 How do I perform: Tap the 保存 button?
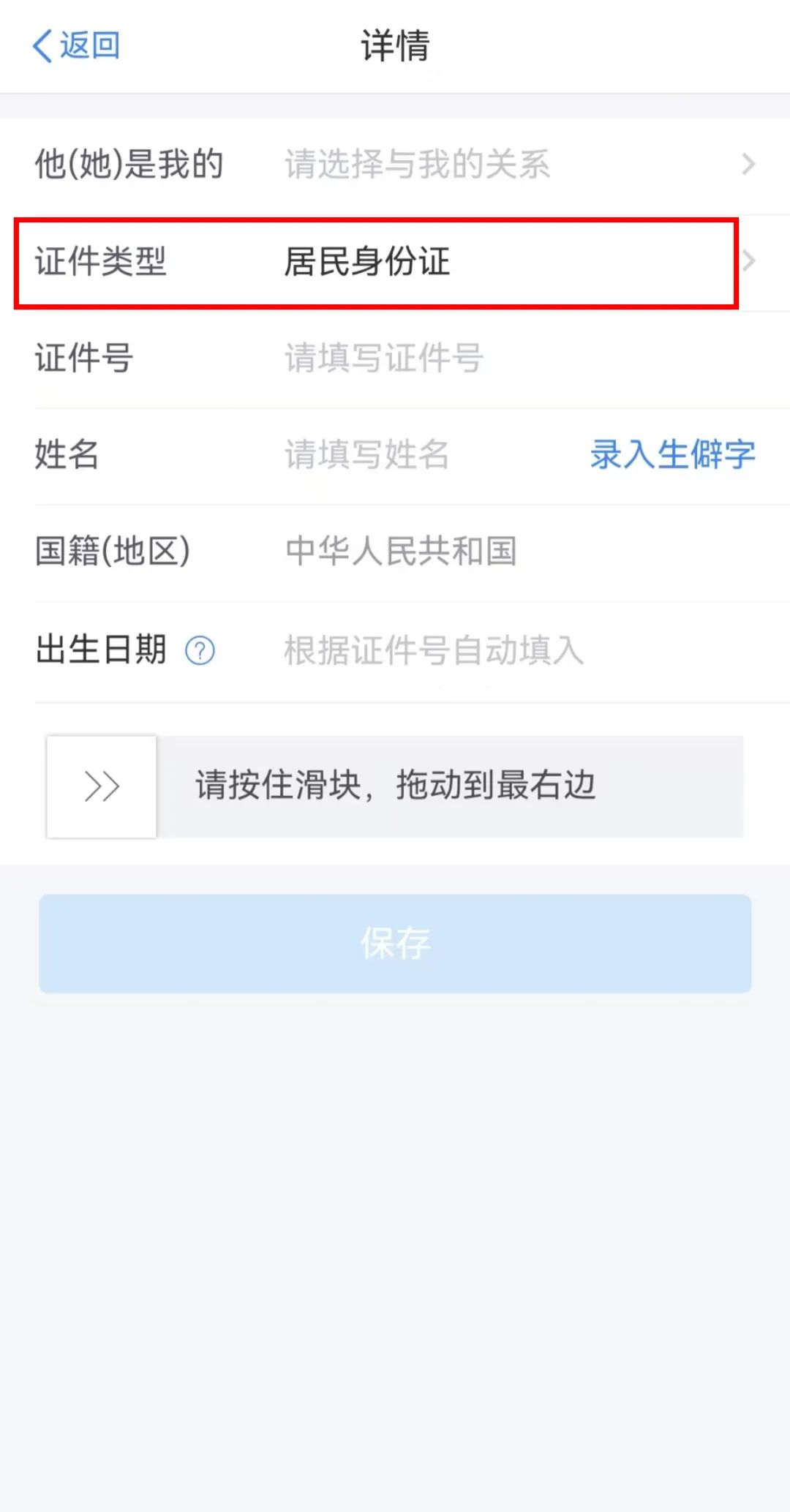pyautogui.click(x=395, y=944)
